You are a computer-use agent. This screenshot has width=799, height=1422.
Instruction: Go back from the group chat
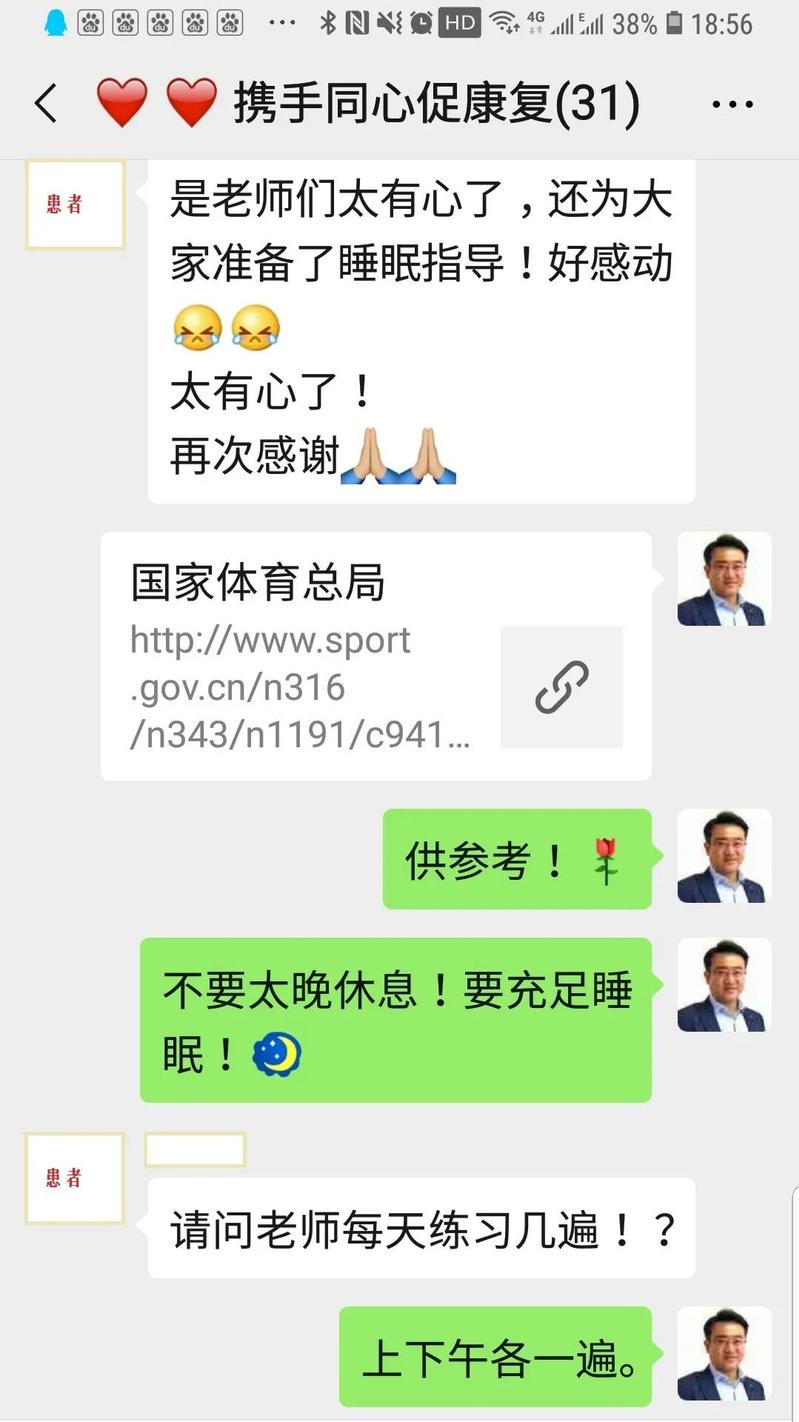tap(46, 104)
